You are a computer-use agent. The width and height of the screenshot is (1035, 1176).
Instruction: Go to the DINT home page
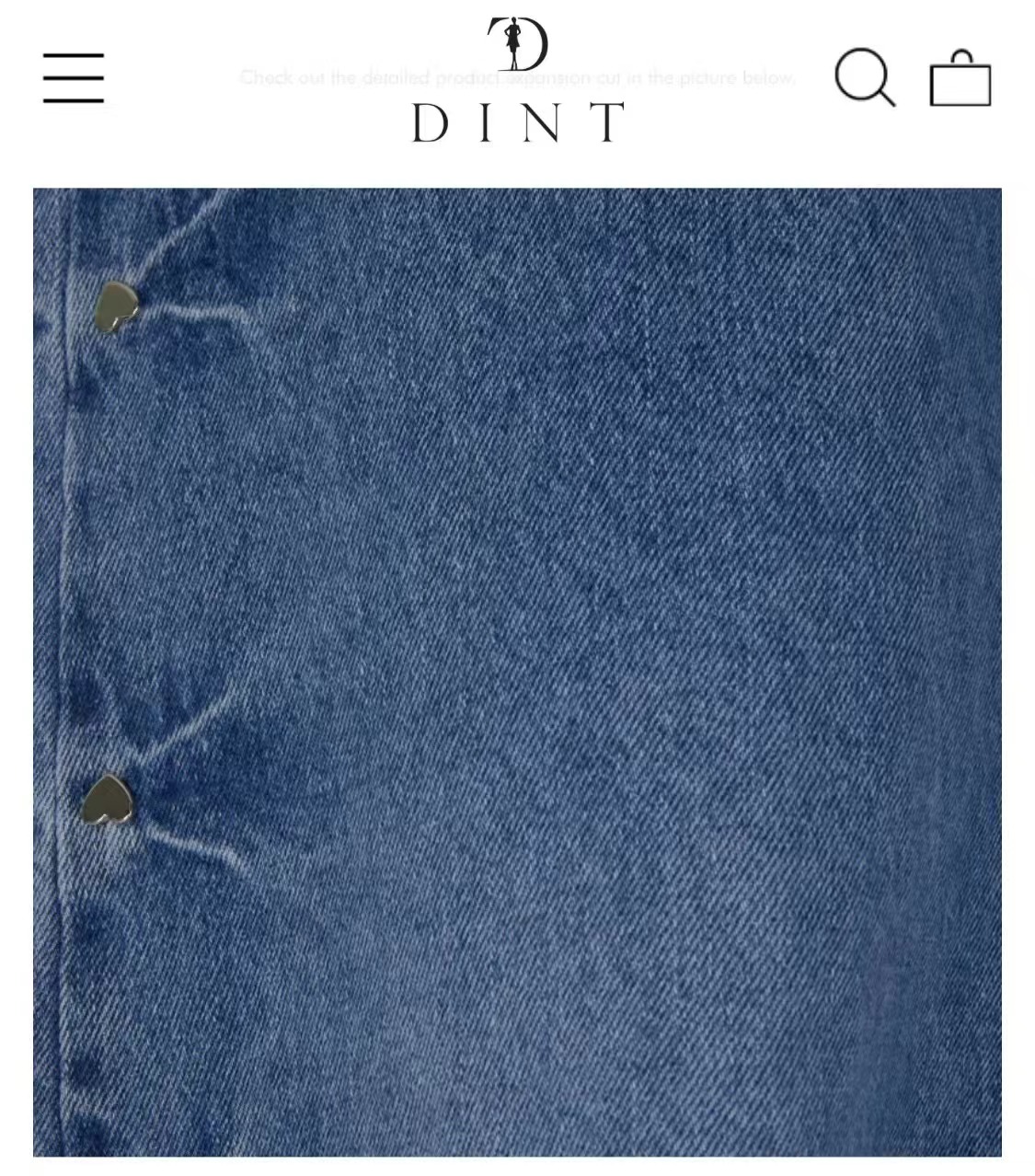coord(517,81)
